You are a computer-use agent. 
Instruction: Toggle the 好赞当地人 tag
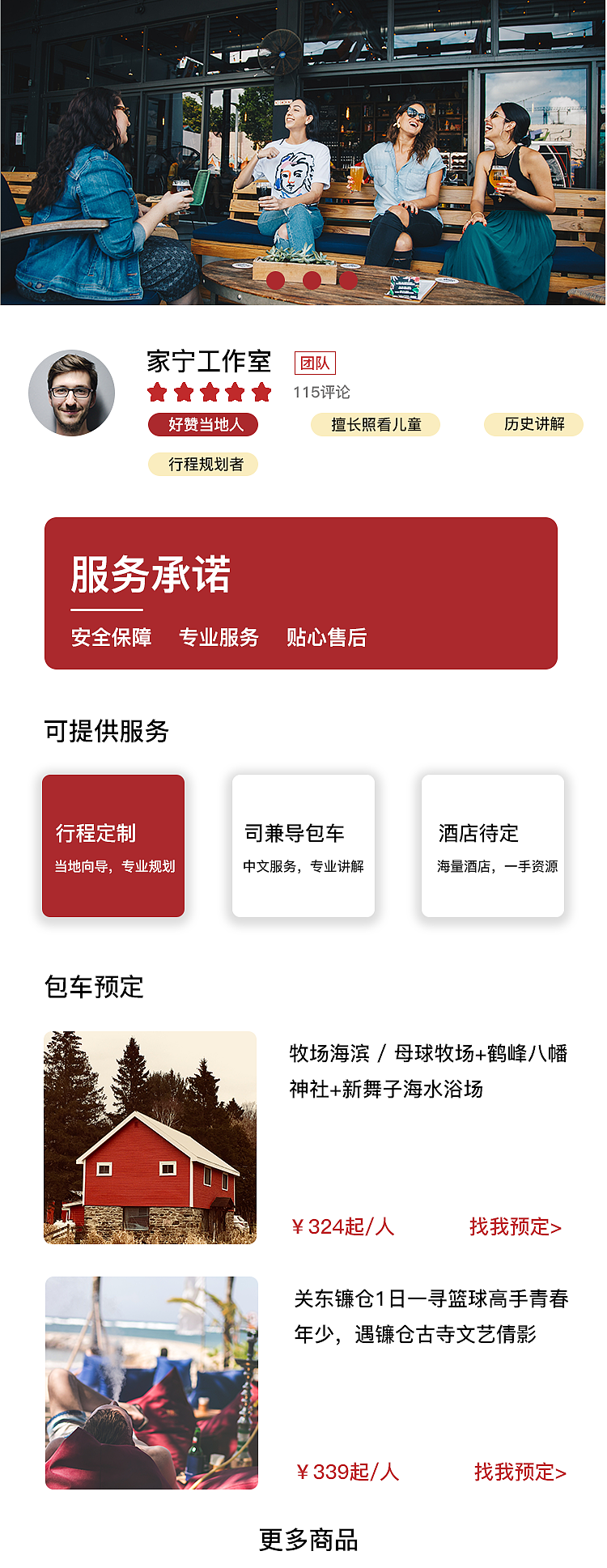[203, 424]
